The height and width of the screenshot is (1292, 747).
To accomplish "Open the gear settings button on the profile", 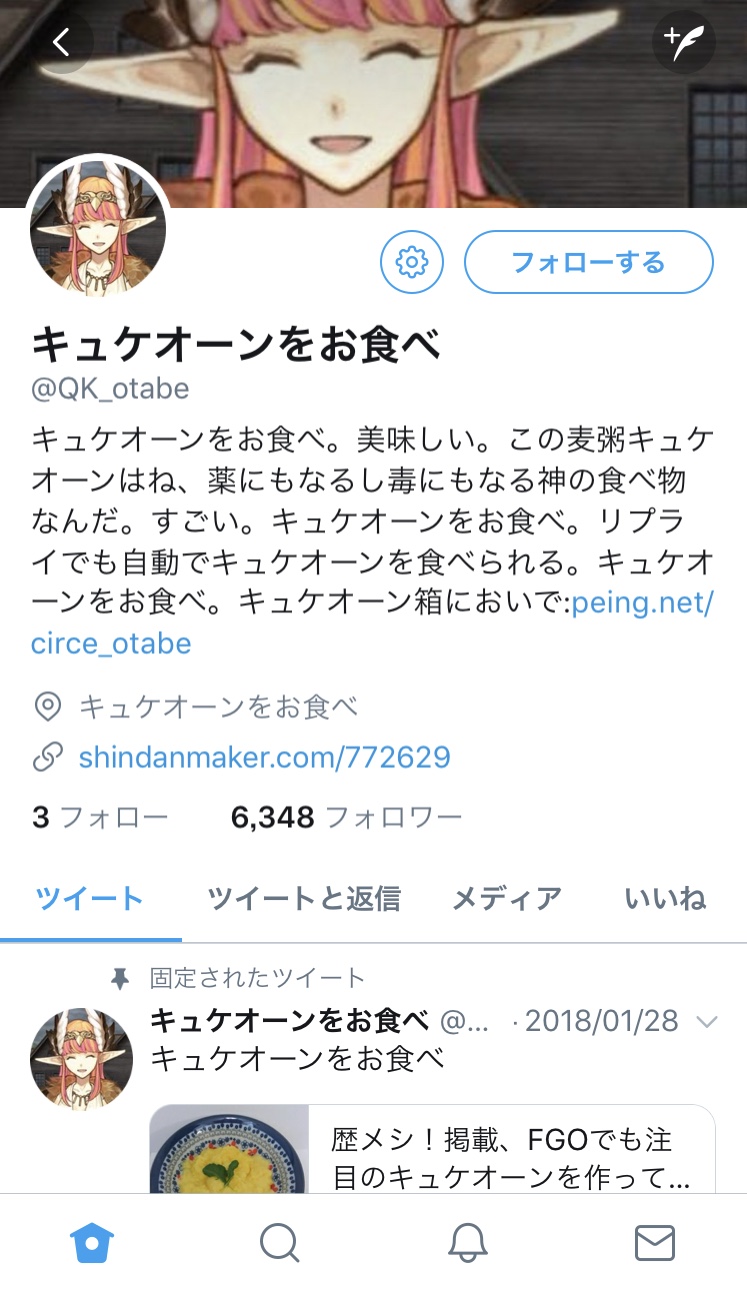I will [411, 262].
